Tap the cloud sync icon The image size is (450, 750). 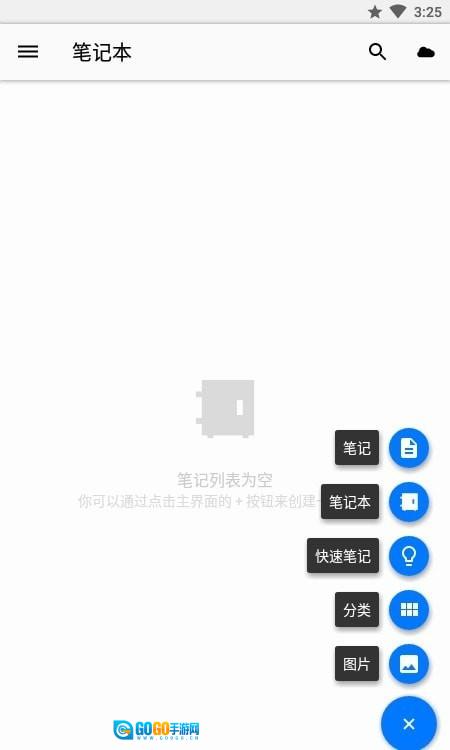(426, 52)
